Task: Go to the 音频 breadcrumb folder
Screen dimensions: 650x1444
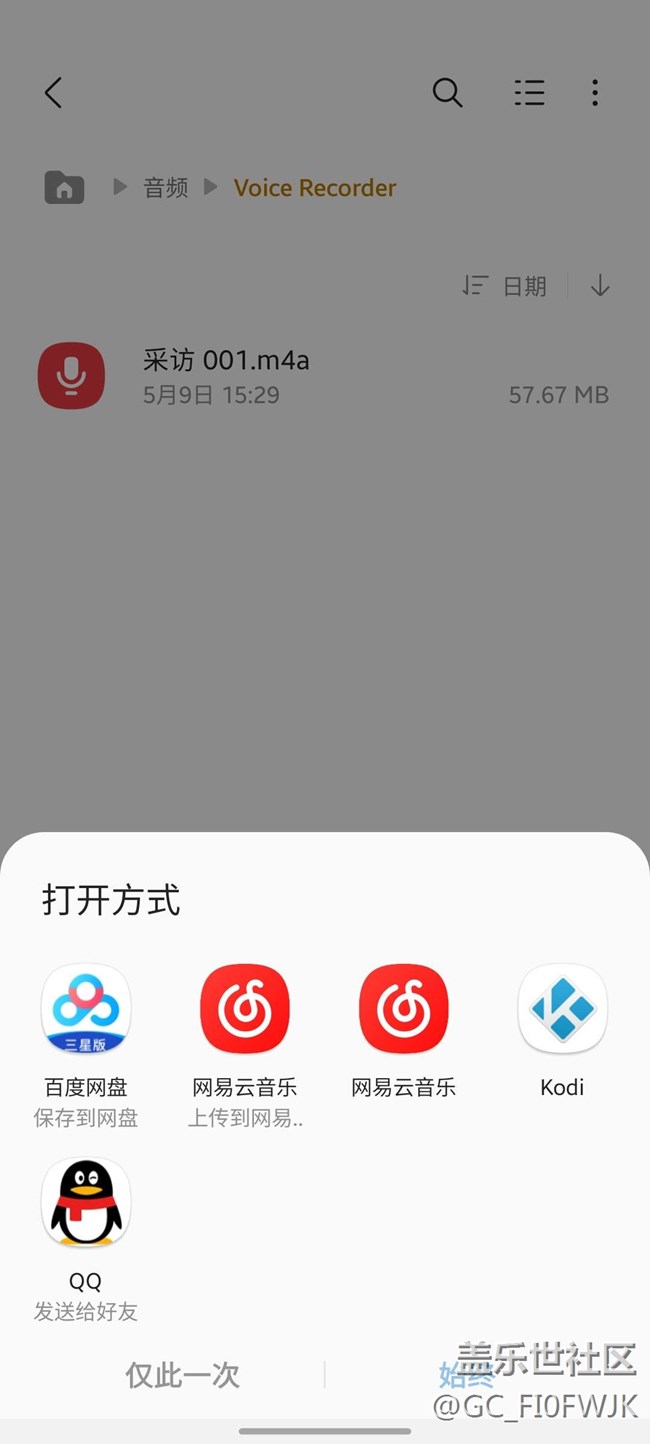Action: pos(166,188)
